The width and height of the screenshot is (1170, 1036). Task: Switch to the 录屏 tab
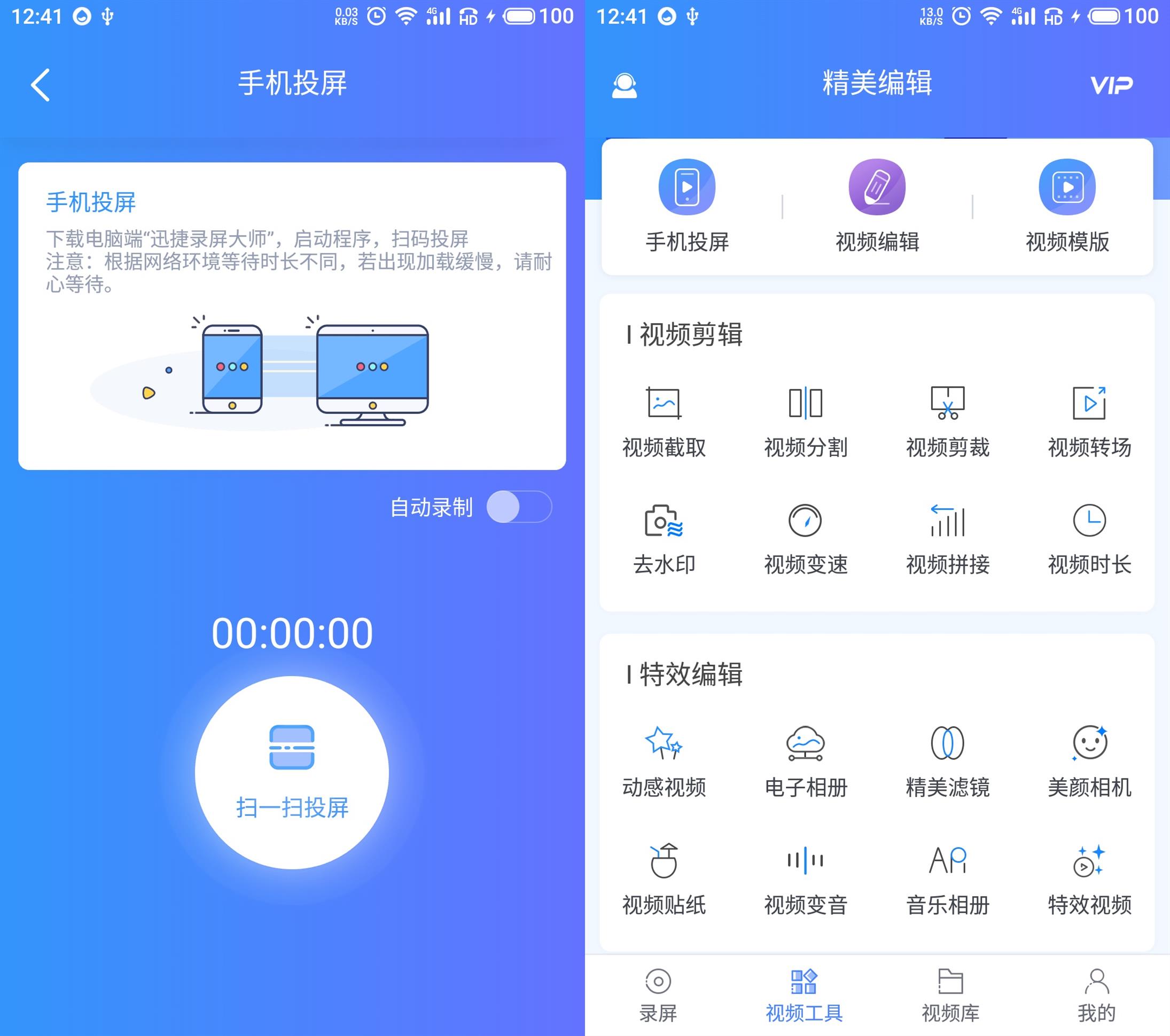658,995
